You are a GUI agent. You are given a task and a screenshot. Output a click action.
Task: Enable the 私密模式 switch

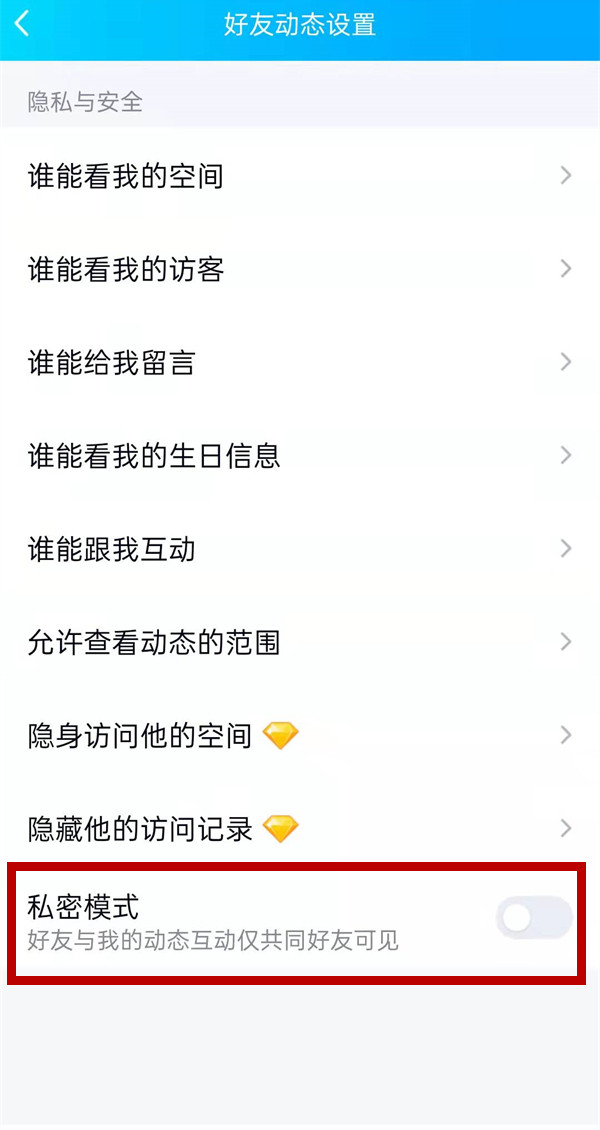(x=534, y=918)
